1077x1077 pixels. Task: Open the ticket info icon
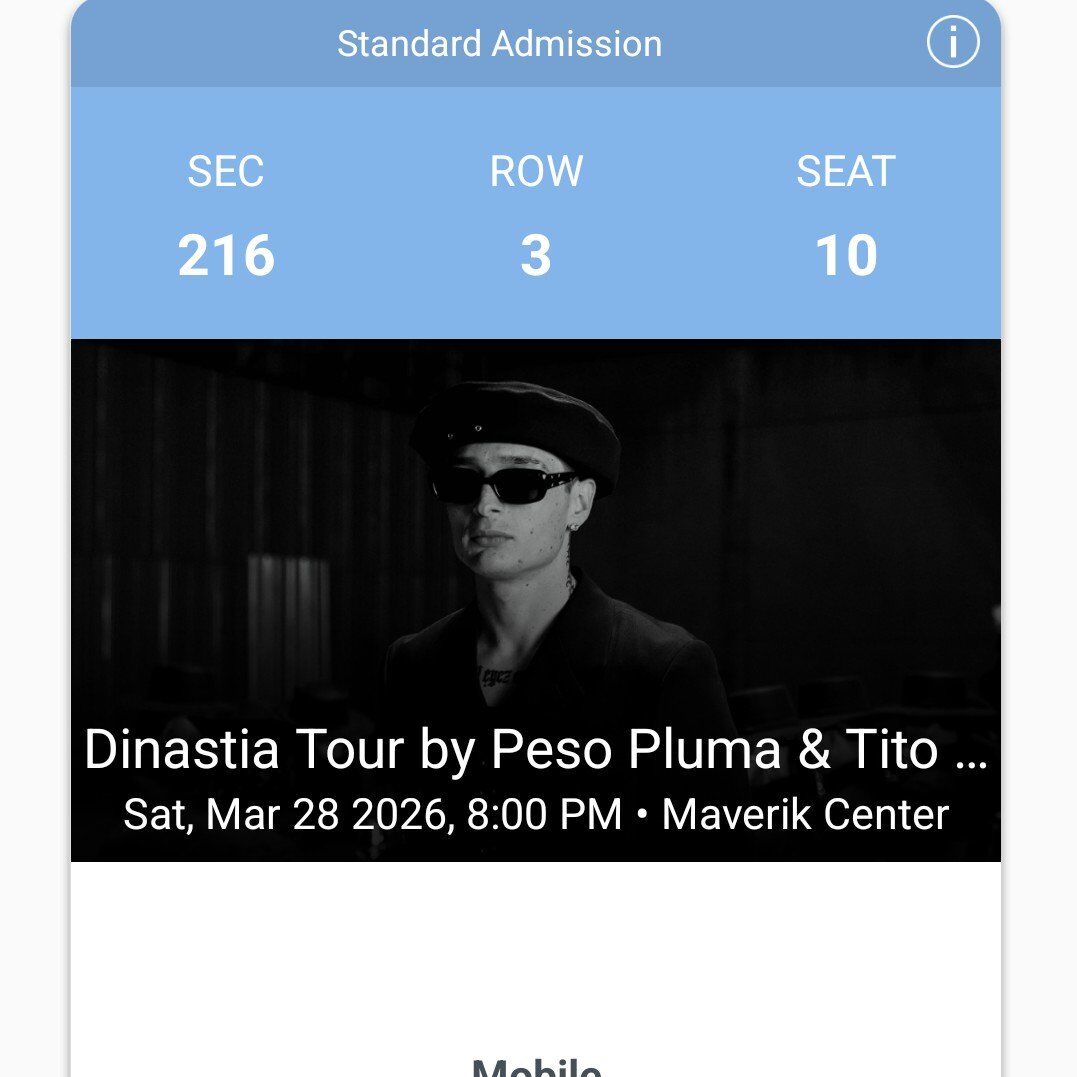point(952,43)
